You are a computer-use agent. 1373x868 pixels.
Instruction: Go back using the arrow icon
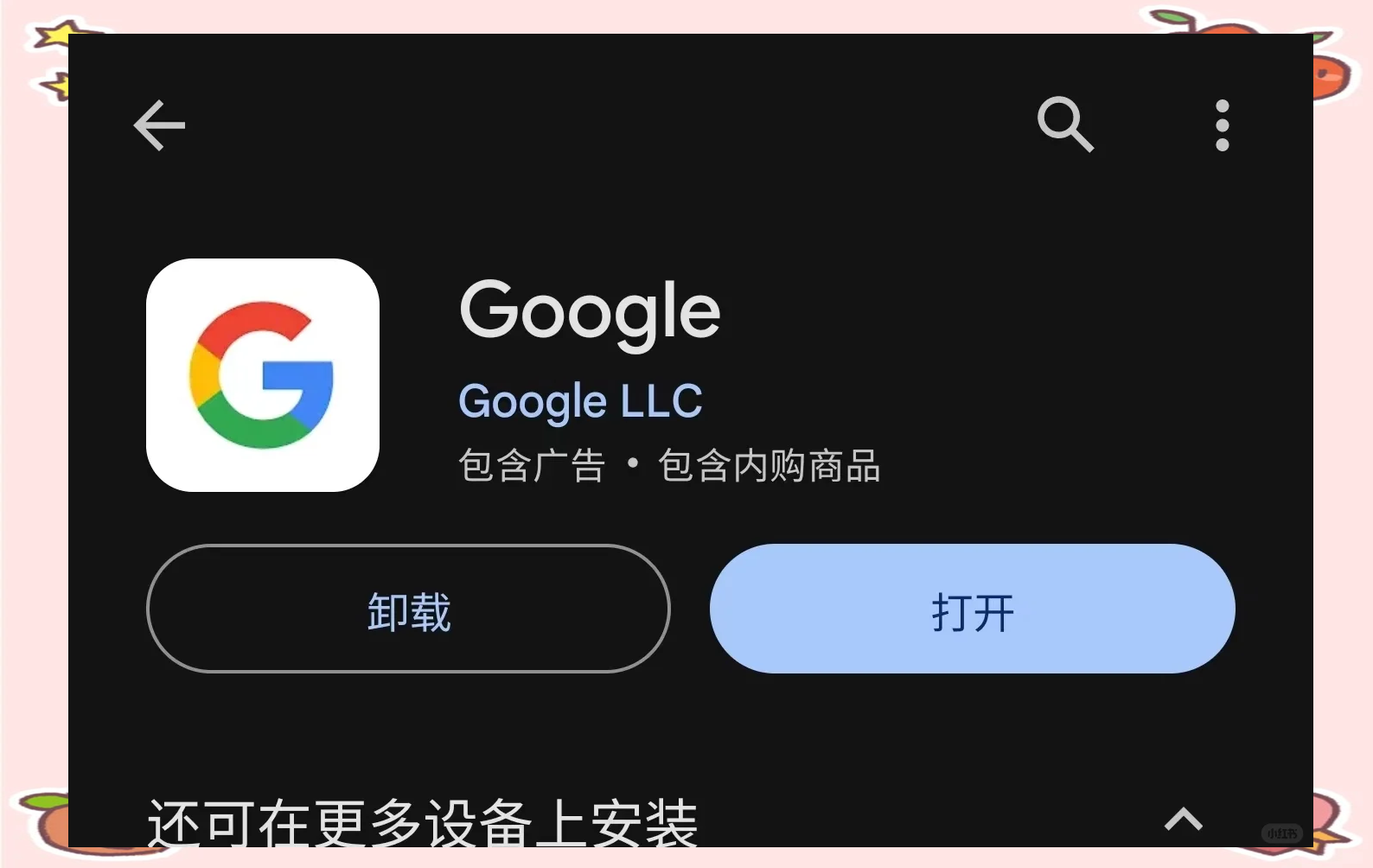pyautogui.click(x=159, y=125)
